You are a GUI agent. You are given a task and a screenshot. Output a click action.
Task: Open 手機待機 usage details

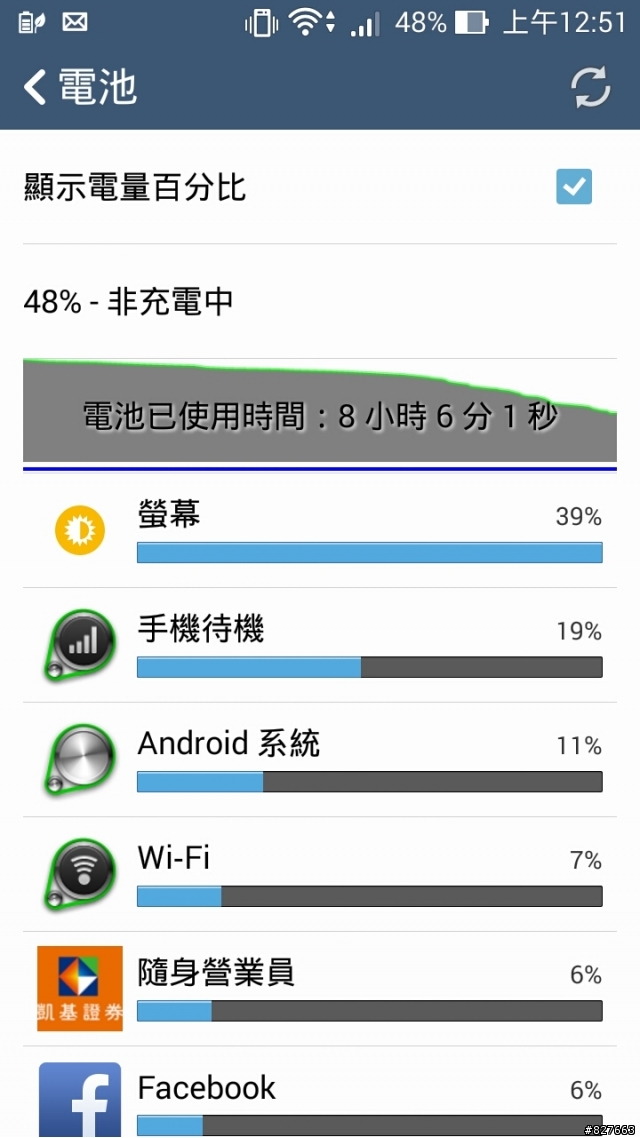320,645
